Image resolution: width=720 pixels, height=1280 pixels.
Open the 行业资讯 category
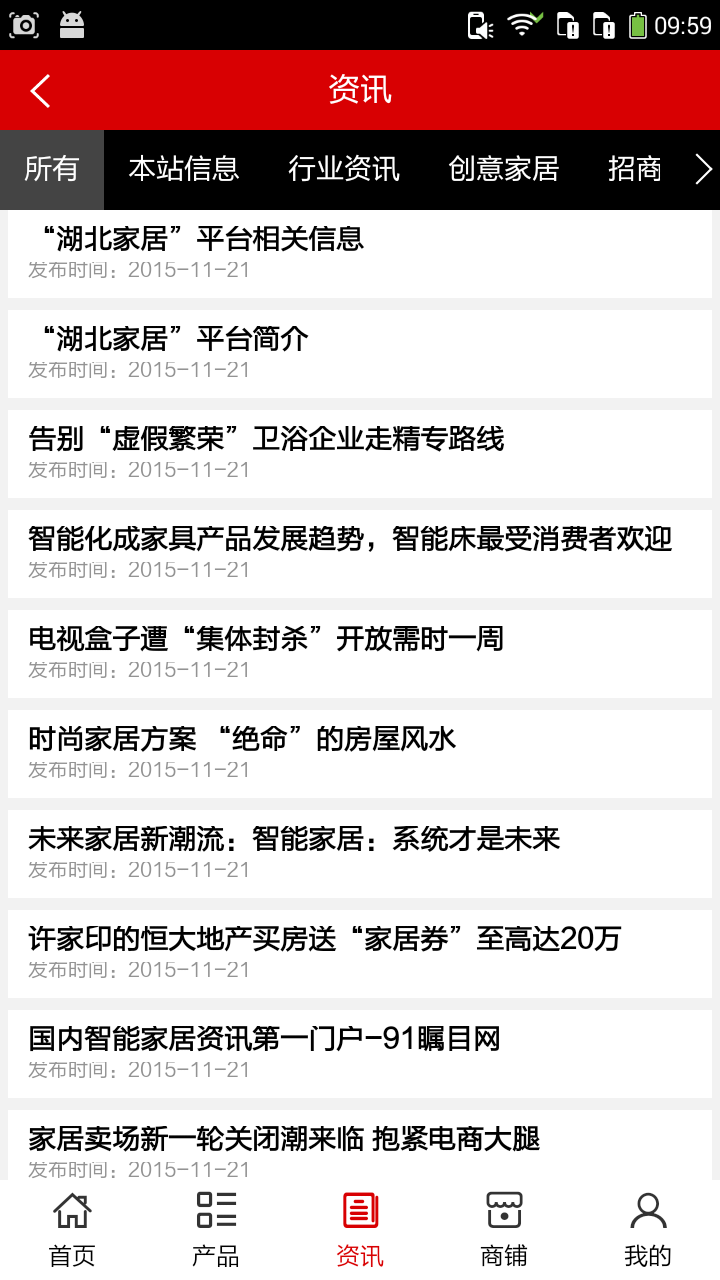click(x=343, y=170)
